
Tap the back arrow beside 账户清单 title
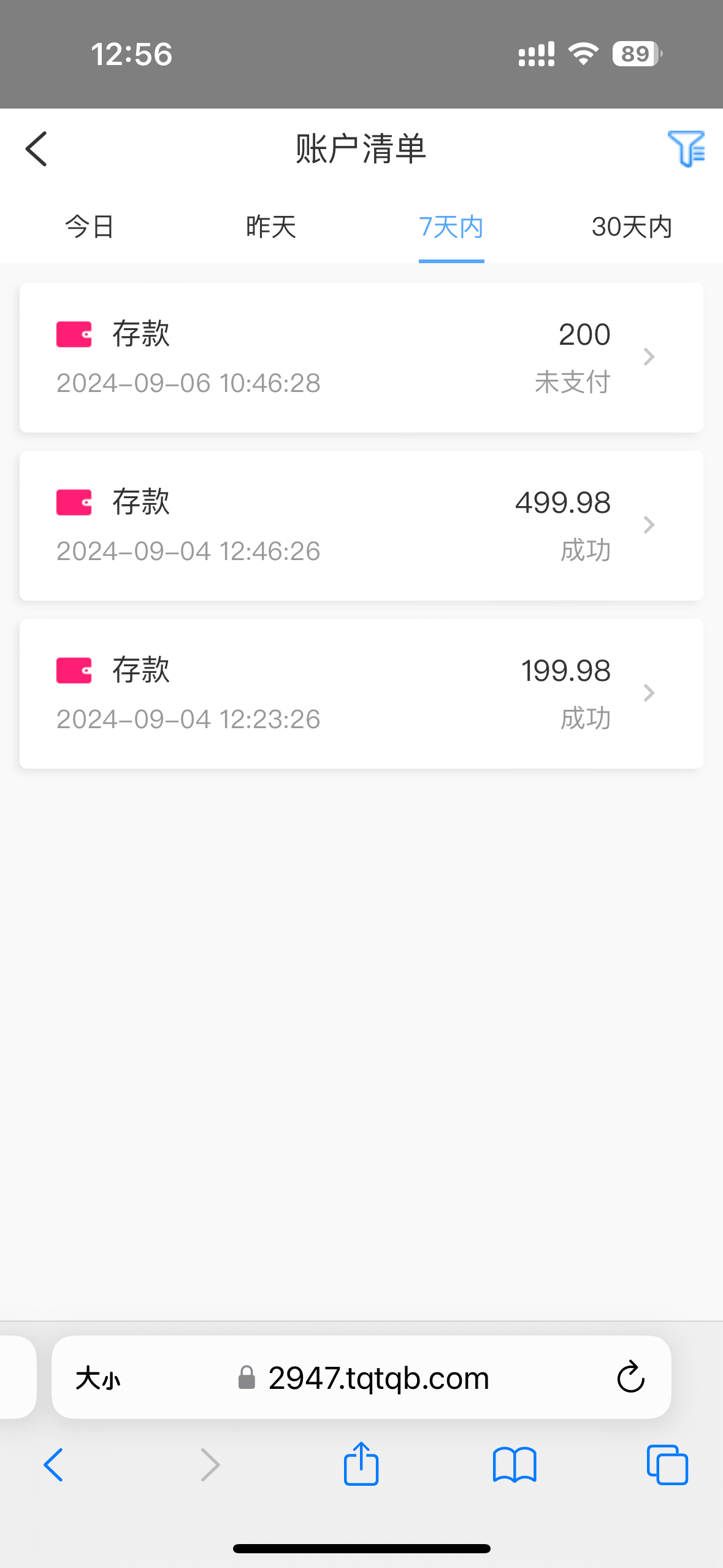coord(36,149)
